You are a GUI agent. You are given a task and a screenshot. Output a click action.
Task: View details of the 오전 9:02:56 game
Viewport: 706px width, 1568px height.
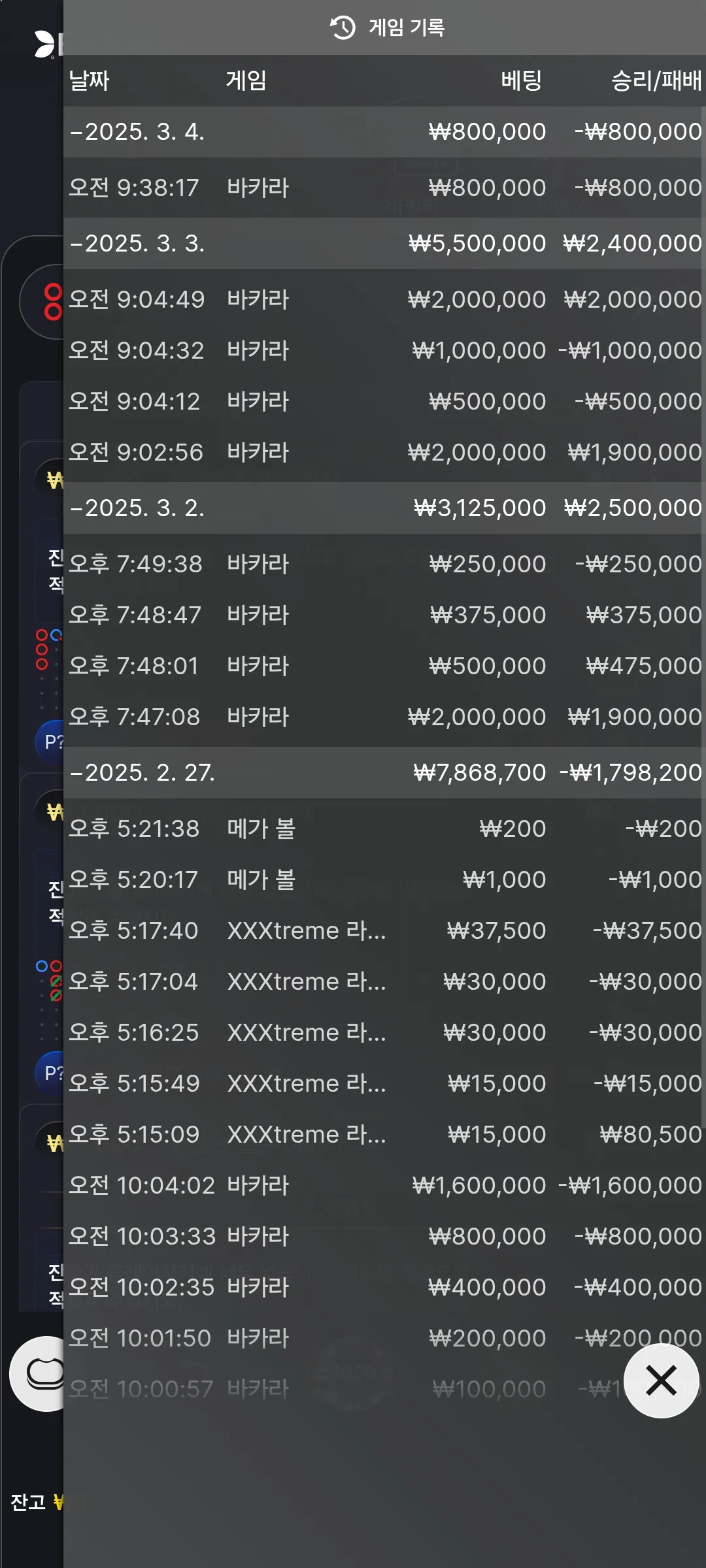384,452
